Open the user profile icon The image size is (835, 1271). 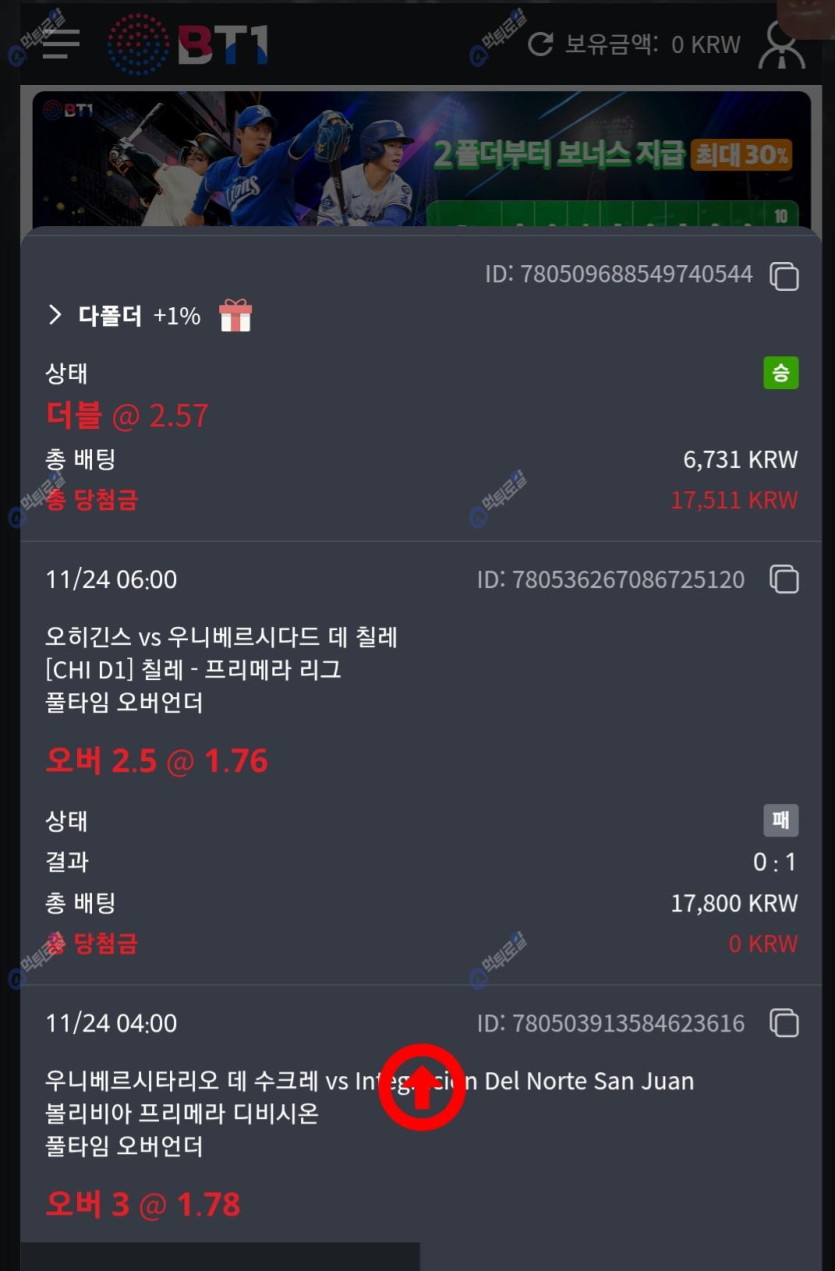(781, 46)
